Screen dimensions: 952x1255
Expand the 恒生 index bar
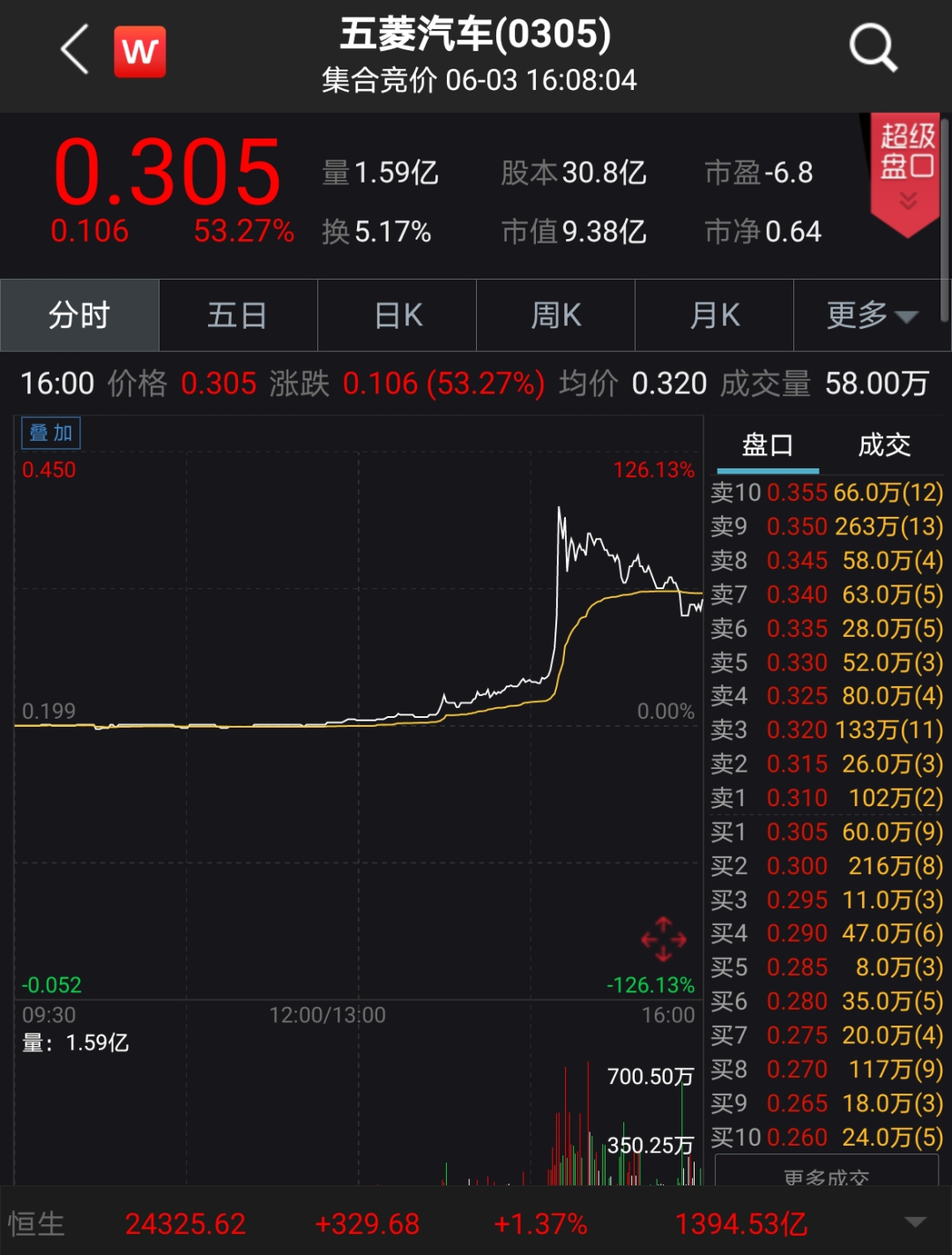[915, 1222]
